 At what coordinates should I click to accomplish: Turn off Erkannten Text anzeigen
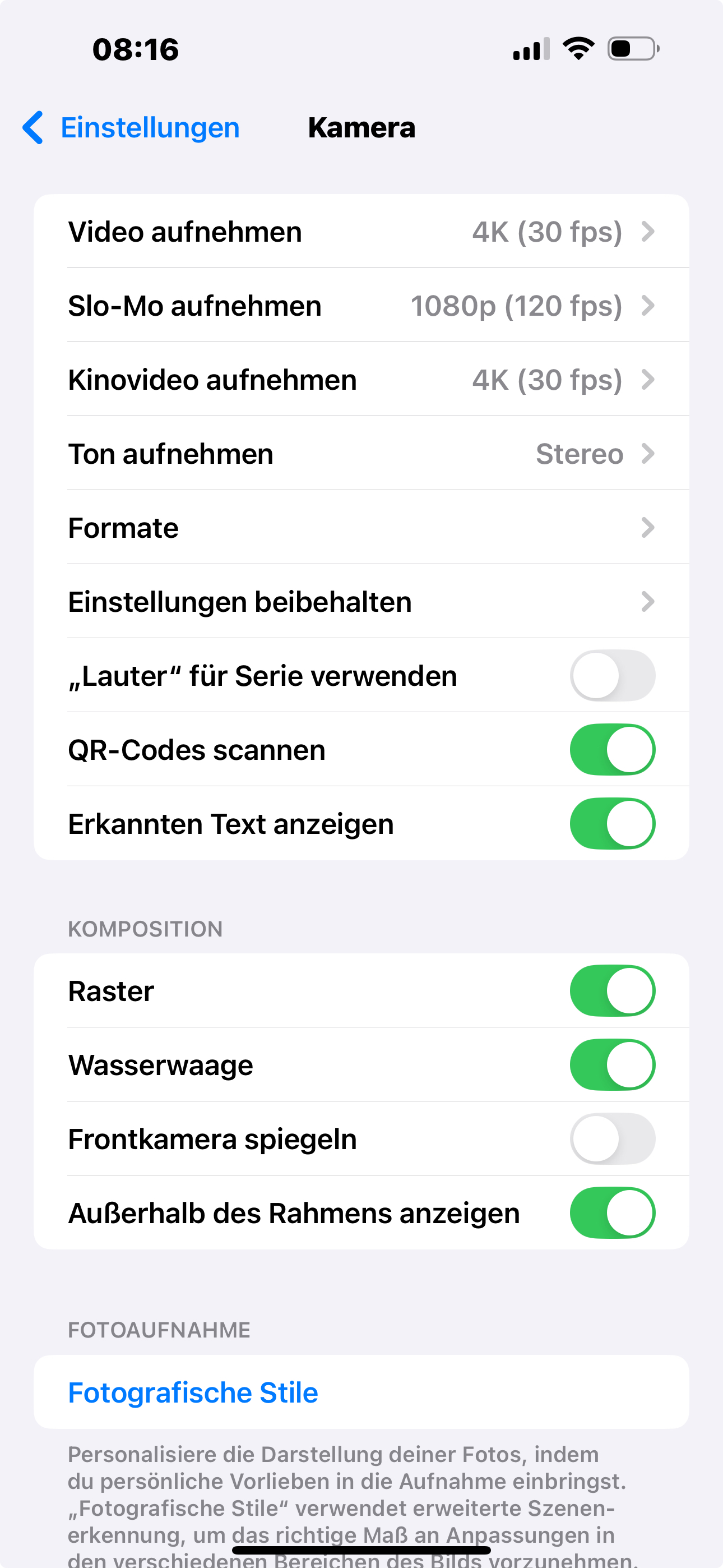click(x=611, y=824)
